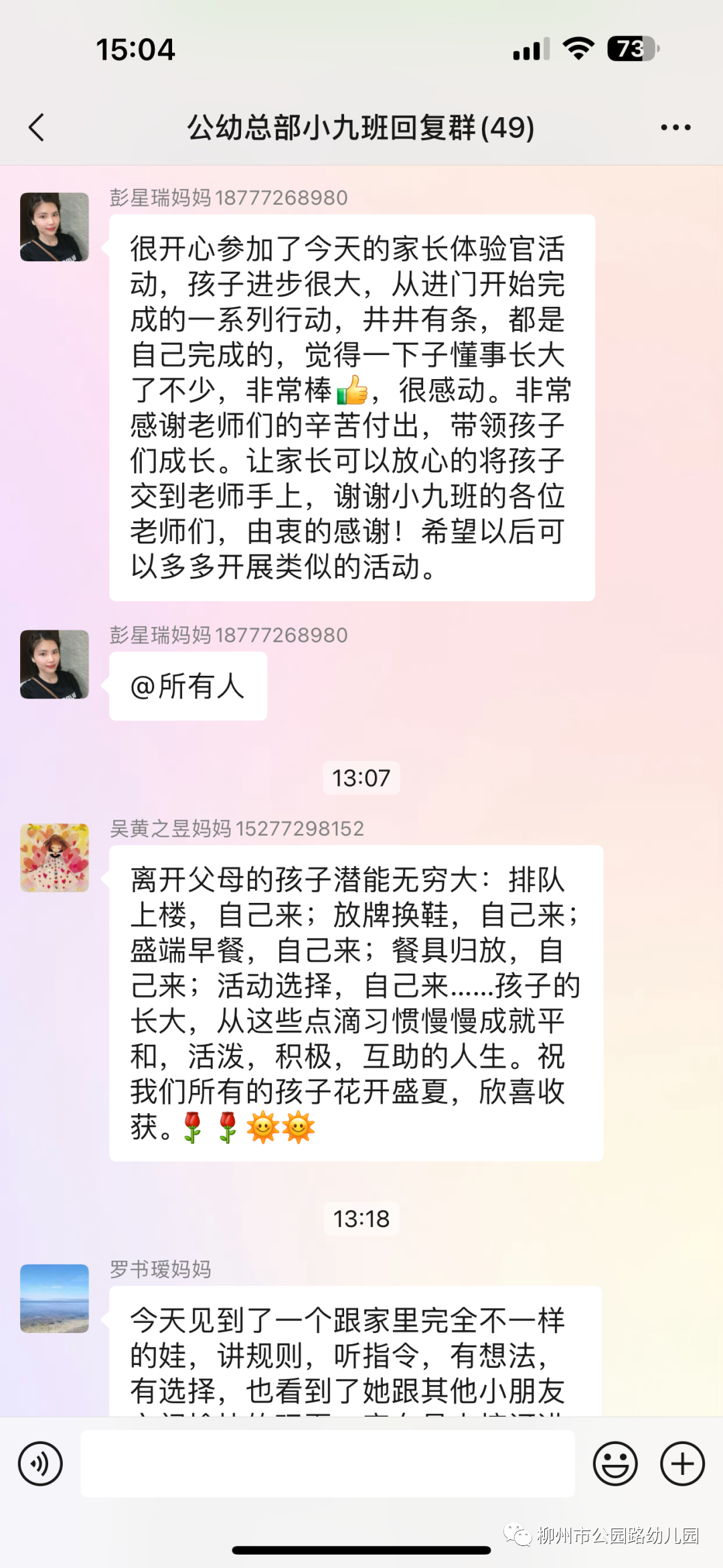Open 彭星瑞妈妈's avatar beside the long message
Viewport: 723px width, 1568px height.
54,227
